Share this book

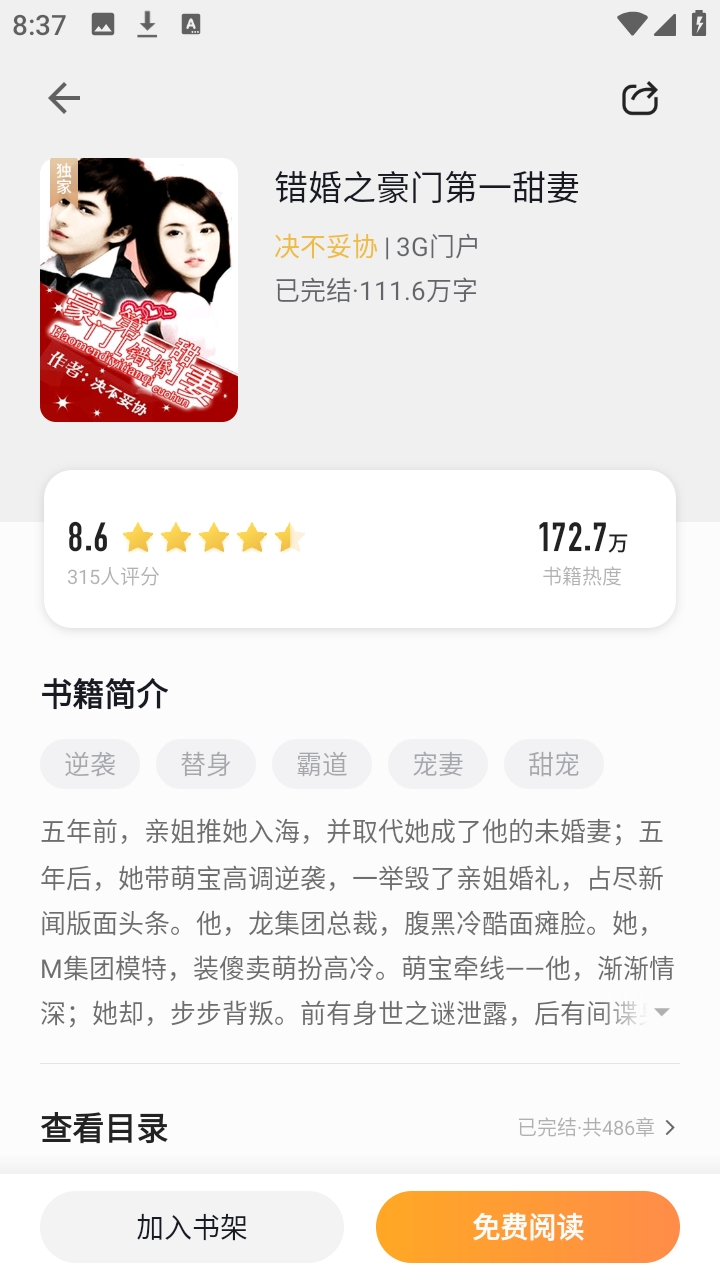(640, 98)
